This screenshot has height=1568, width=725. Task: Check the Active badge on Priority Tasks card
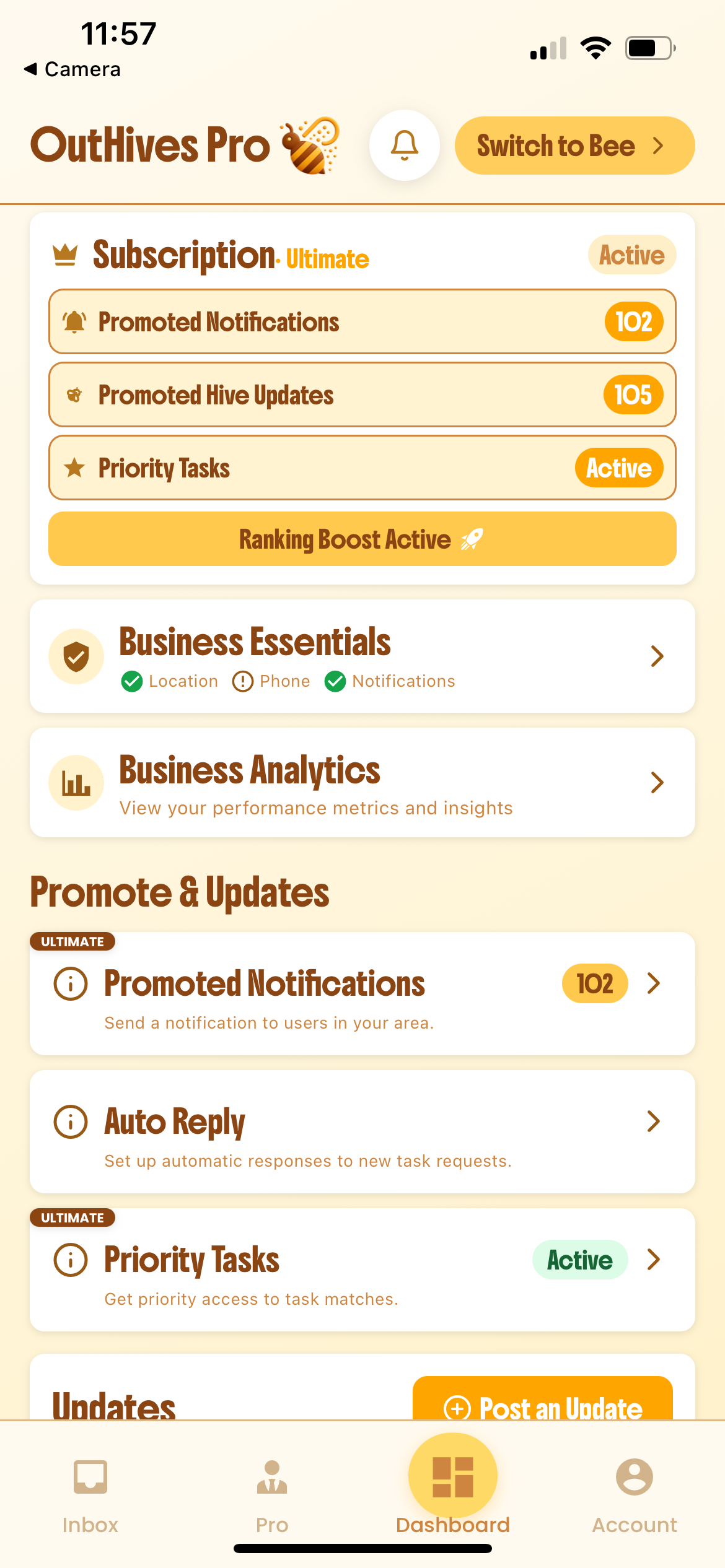580,1260
